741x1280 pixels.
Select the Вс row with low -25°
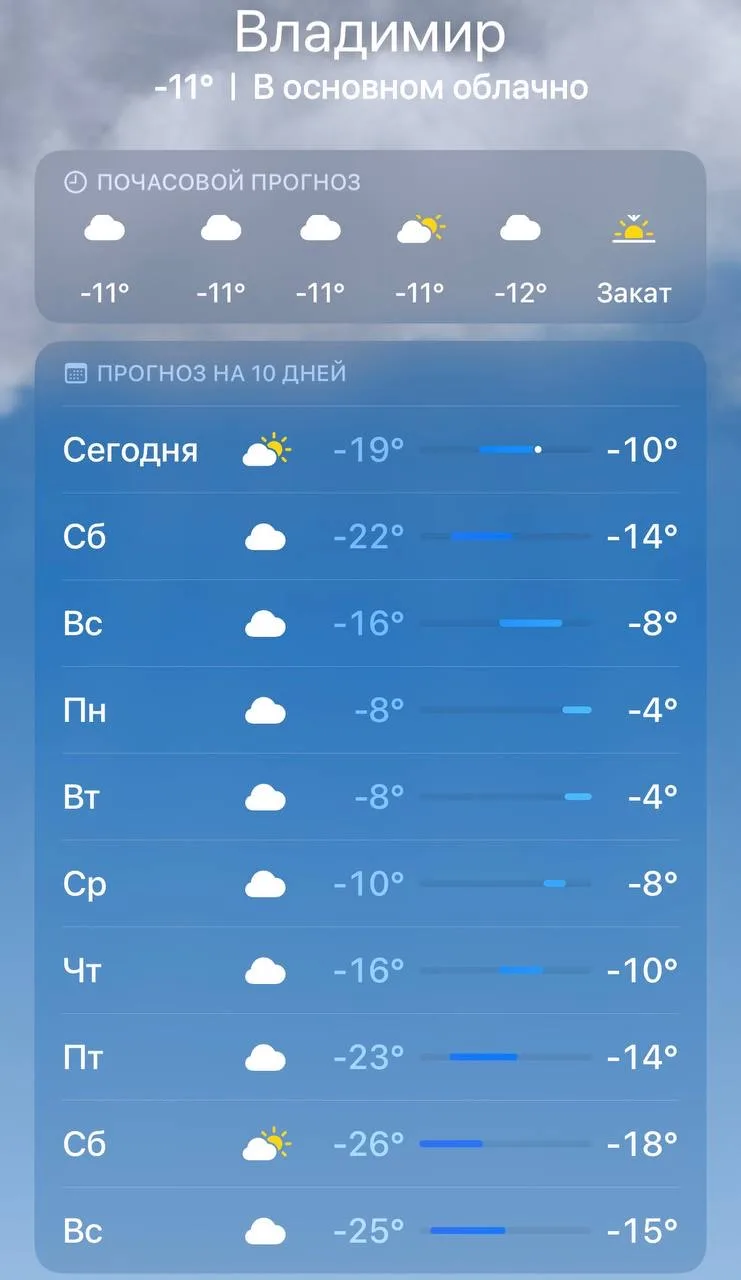click(370, 1230)
